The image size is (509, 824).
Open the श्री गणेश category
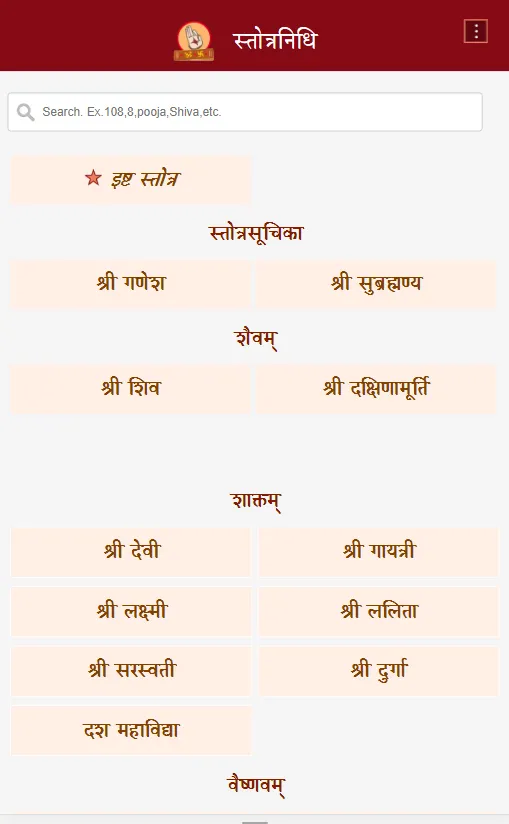click(131, 283)
